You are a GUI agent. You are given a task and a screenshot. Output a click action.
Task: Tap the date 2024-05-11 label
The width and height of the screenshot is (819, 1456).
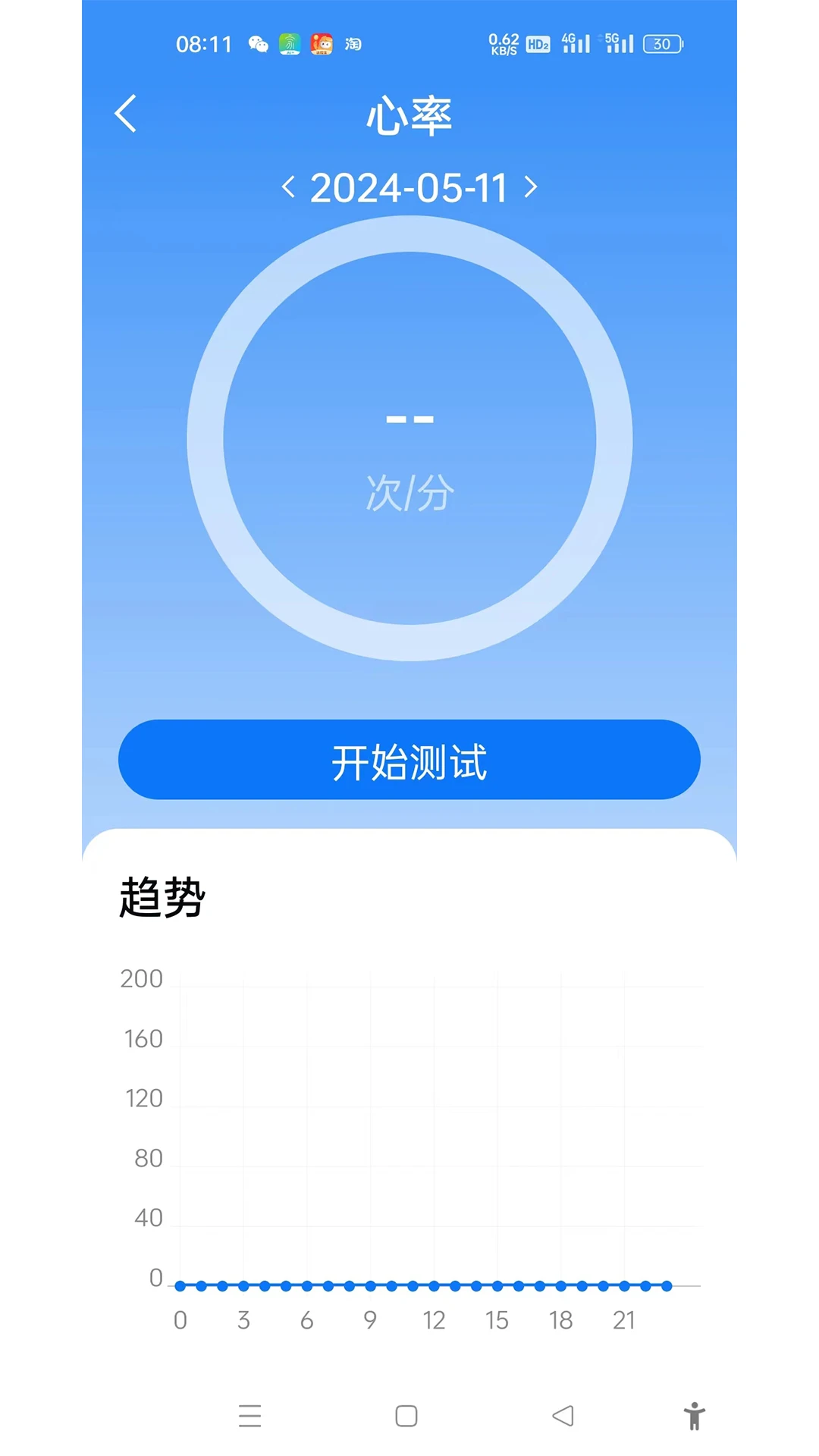pos(409,188)
